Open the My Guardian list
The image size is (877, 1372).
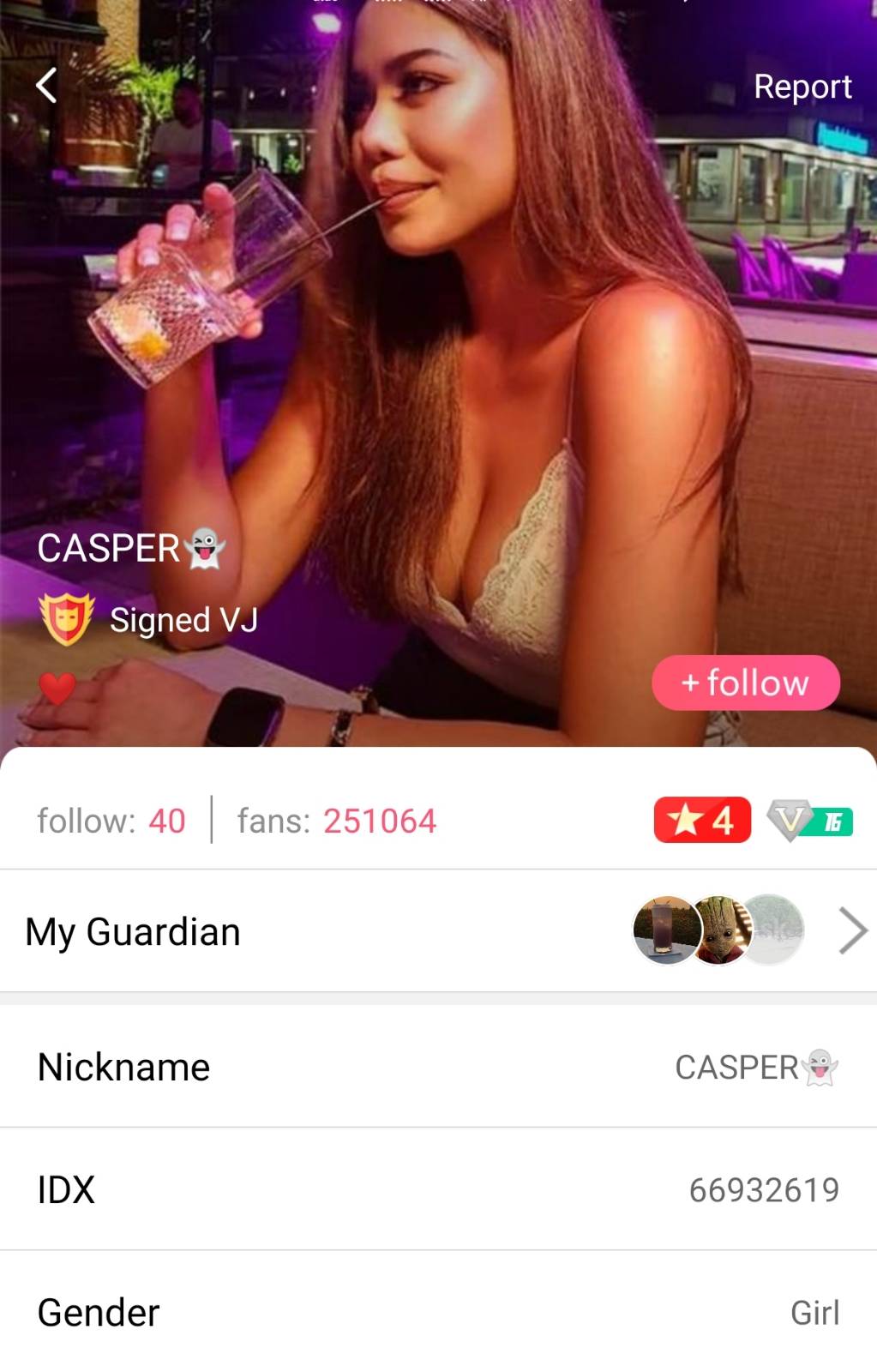[438, 931]
